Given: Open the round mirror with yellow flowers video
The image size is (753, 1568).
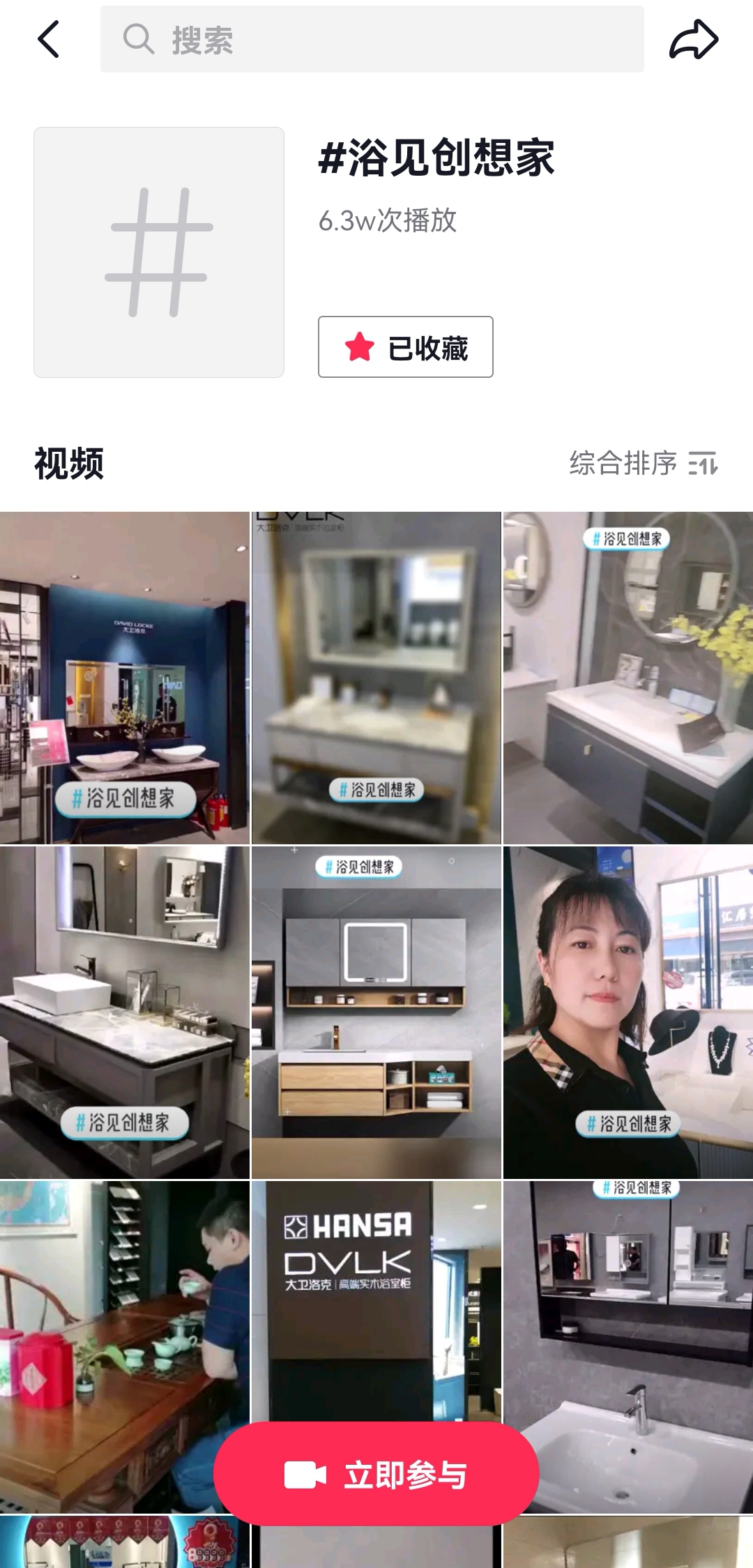Looking at the screenshot, I should click(627, 678).
